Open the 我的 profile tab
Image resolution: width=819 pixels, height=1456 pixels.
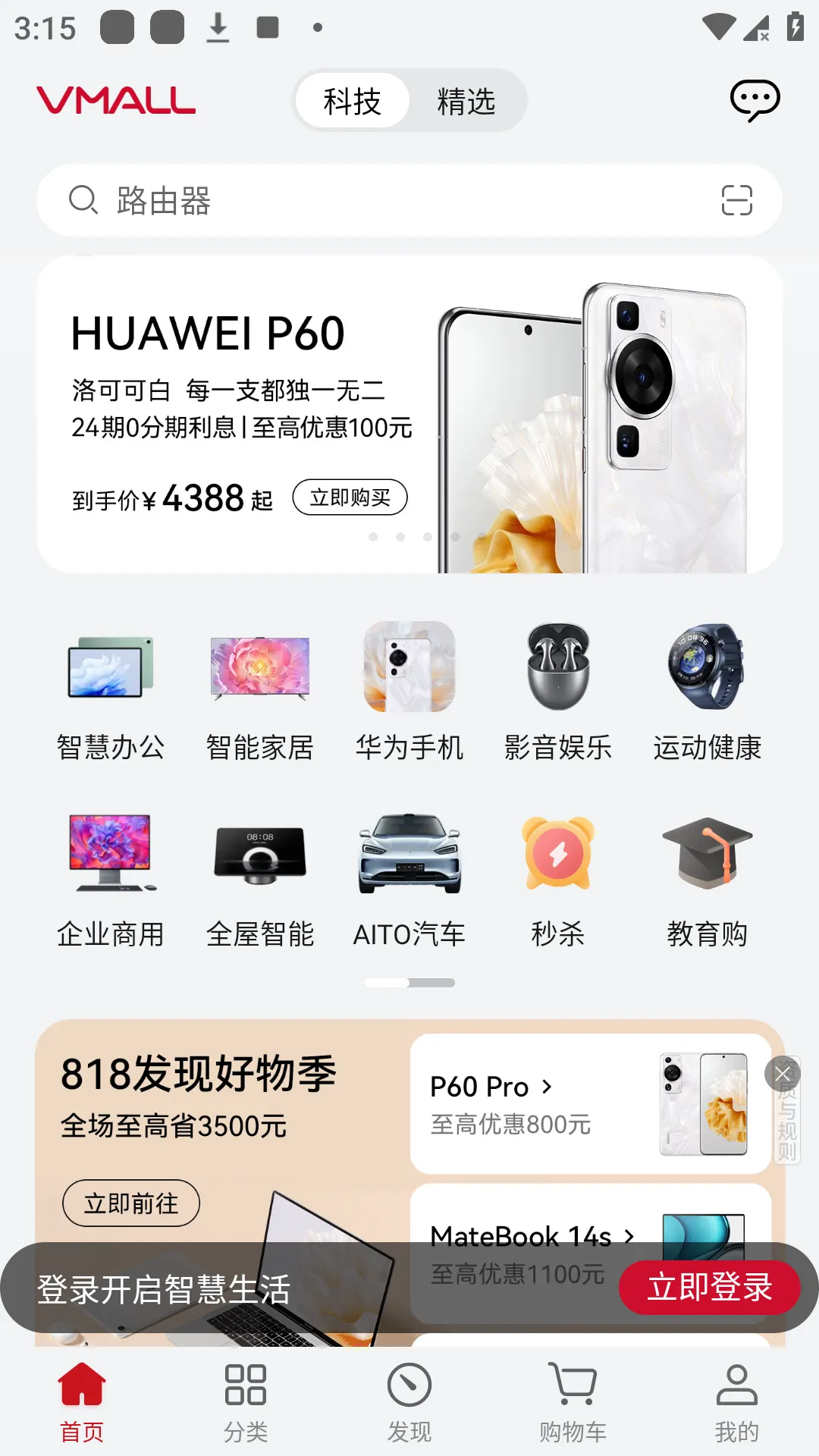click(x=736, y=1400)
